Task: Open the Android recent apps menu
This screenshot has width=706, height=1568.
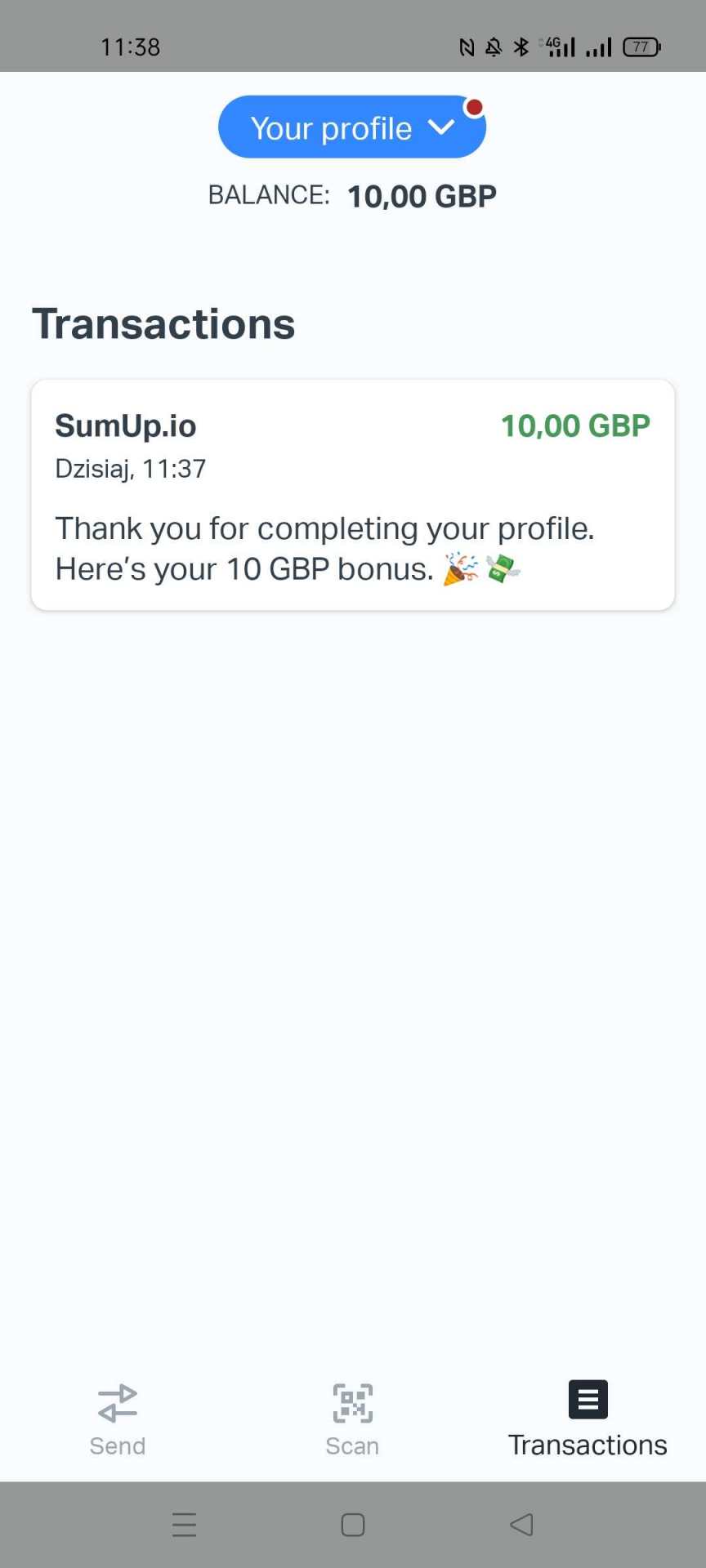Action: click(184, 1524)
